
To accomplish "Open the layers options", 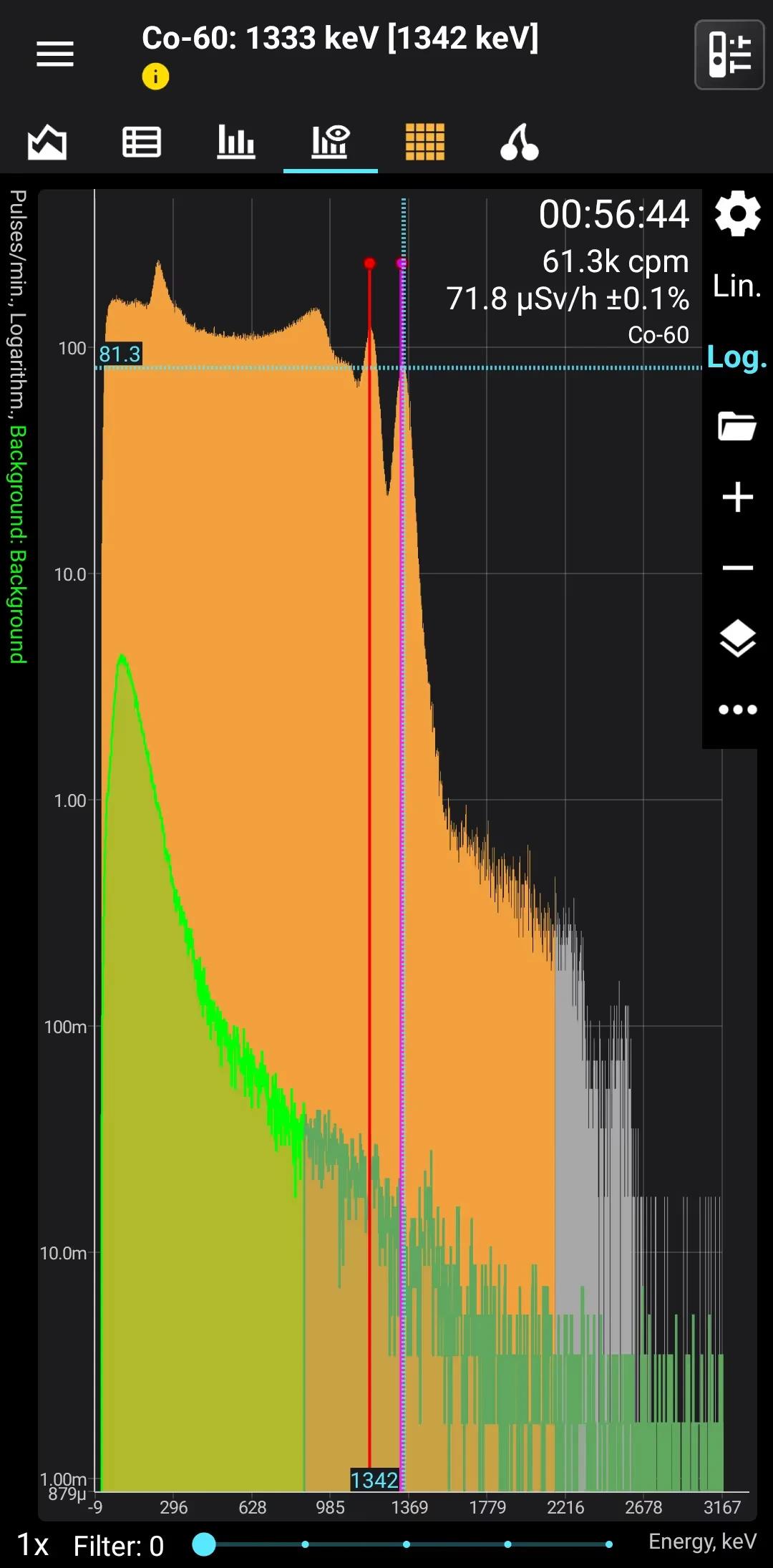I will pos(737,639).
